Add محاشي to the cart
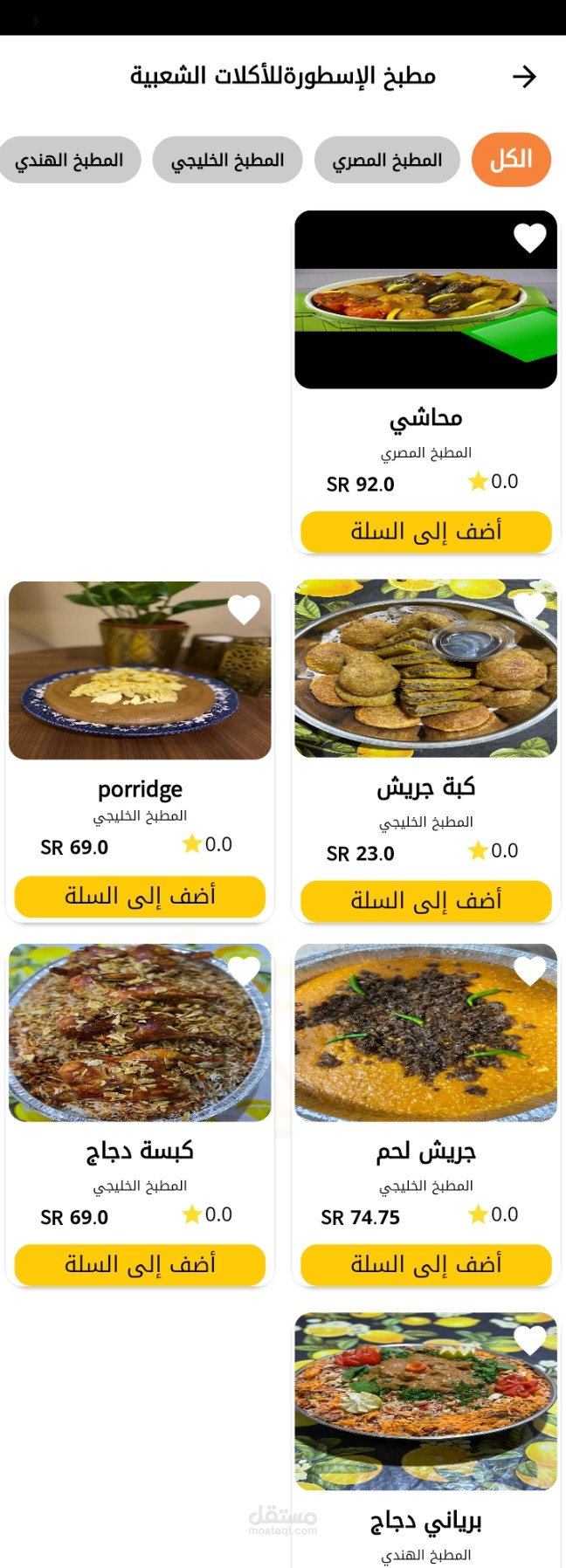566x1568 pixels. pos(426,531)
